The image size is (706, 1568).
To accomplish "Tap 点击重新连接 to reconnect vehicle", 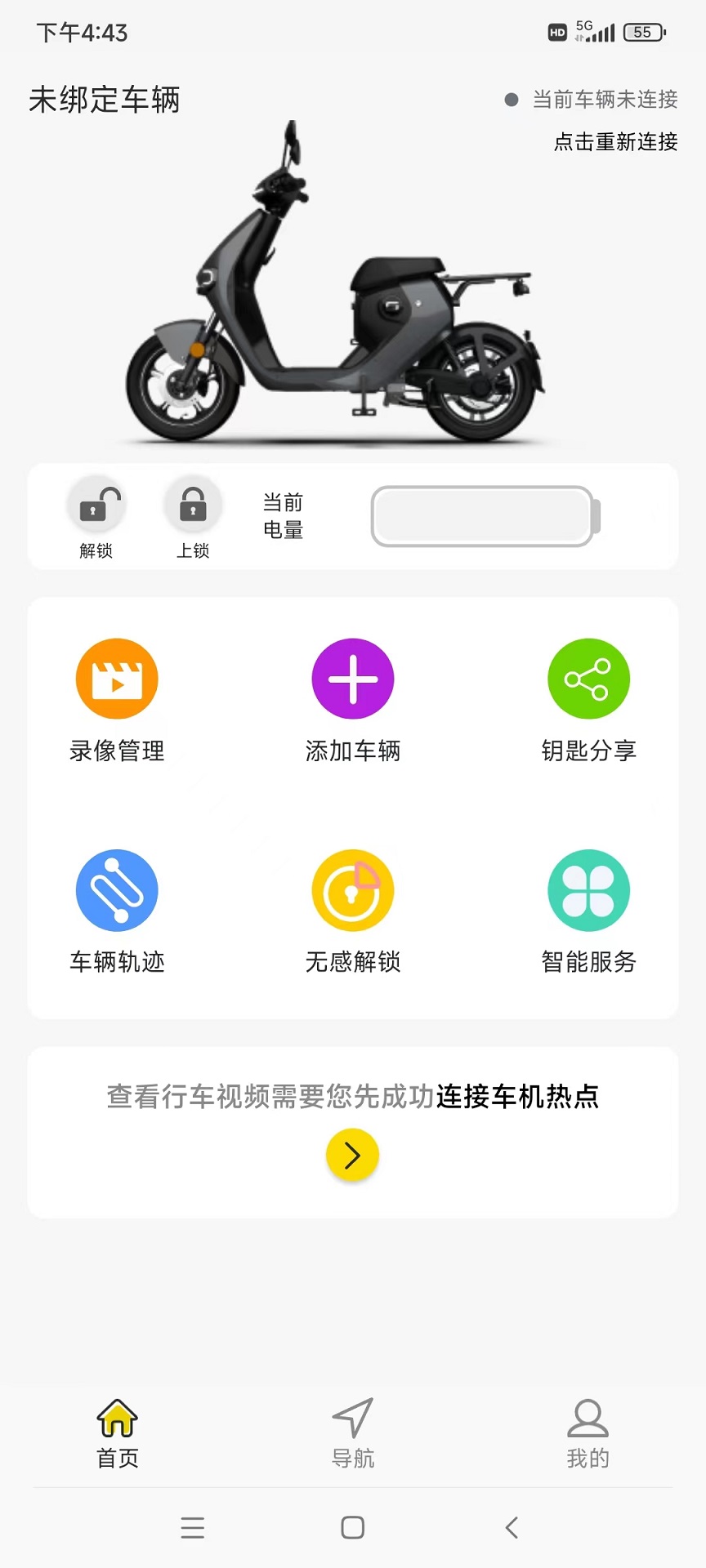I will (615, 142).
